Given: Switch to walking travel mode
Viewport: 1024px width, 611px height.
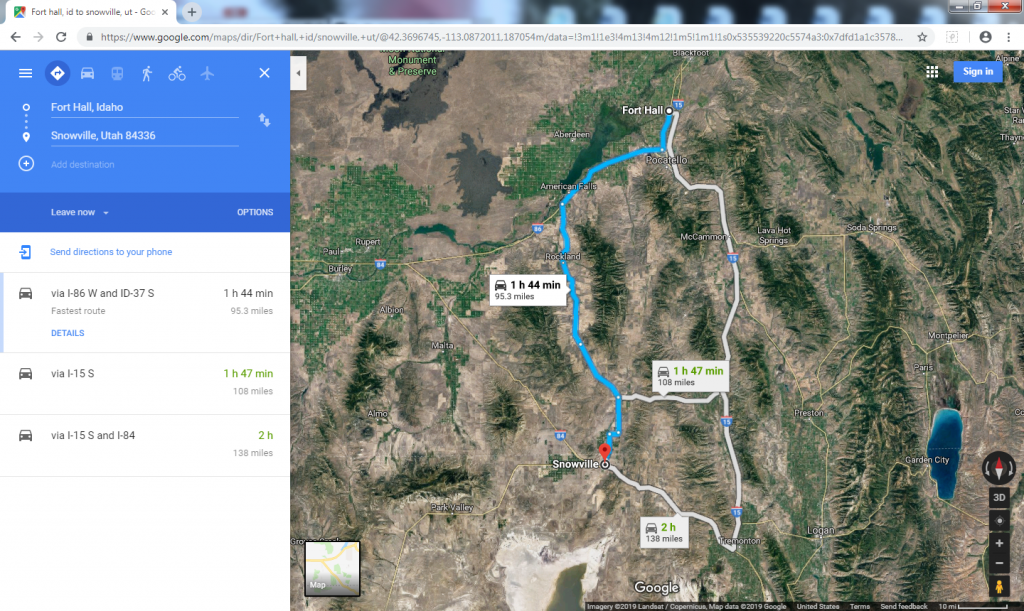Looking at the screenshot, I should pos(147,73).
